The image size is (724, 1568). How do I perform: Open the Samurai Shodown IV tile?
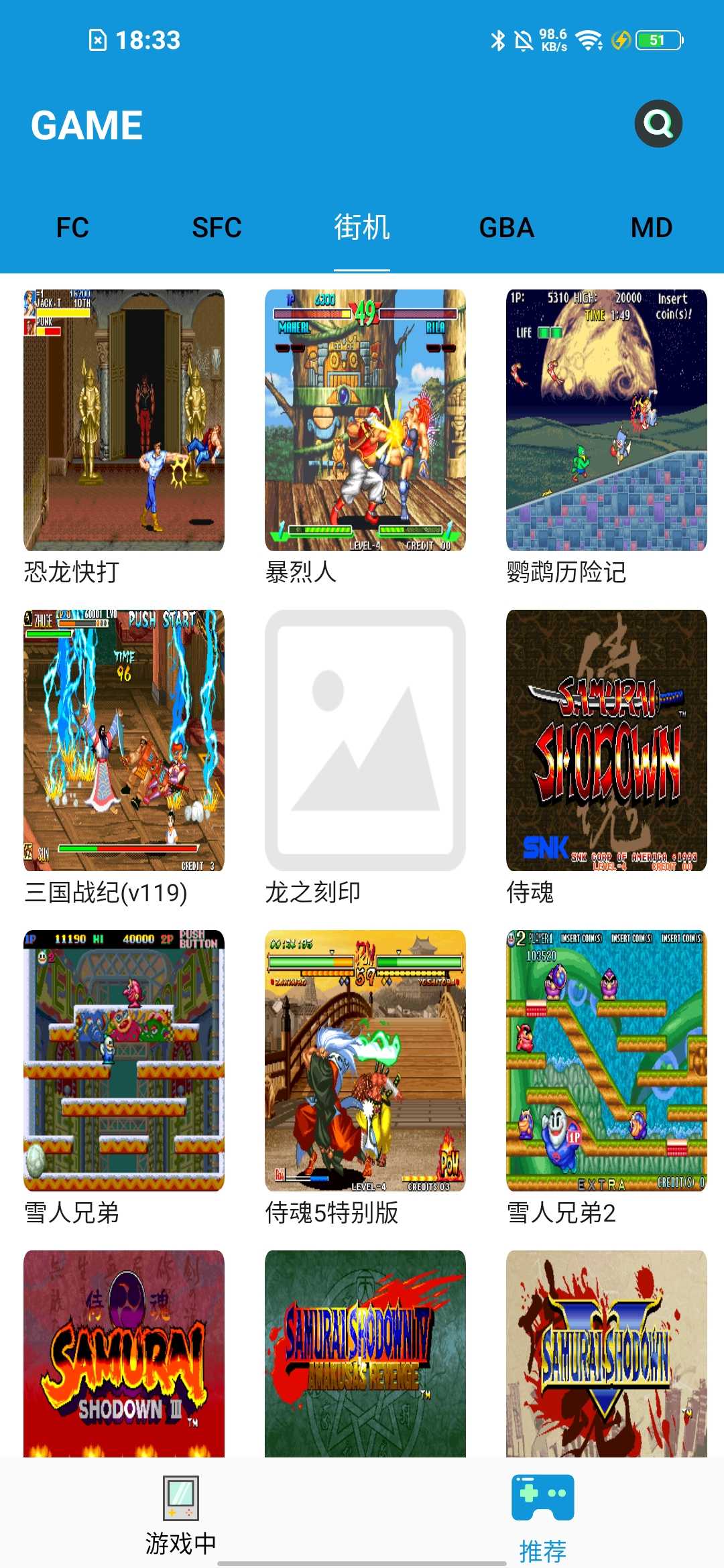(x=365, y=1354)
